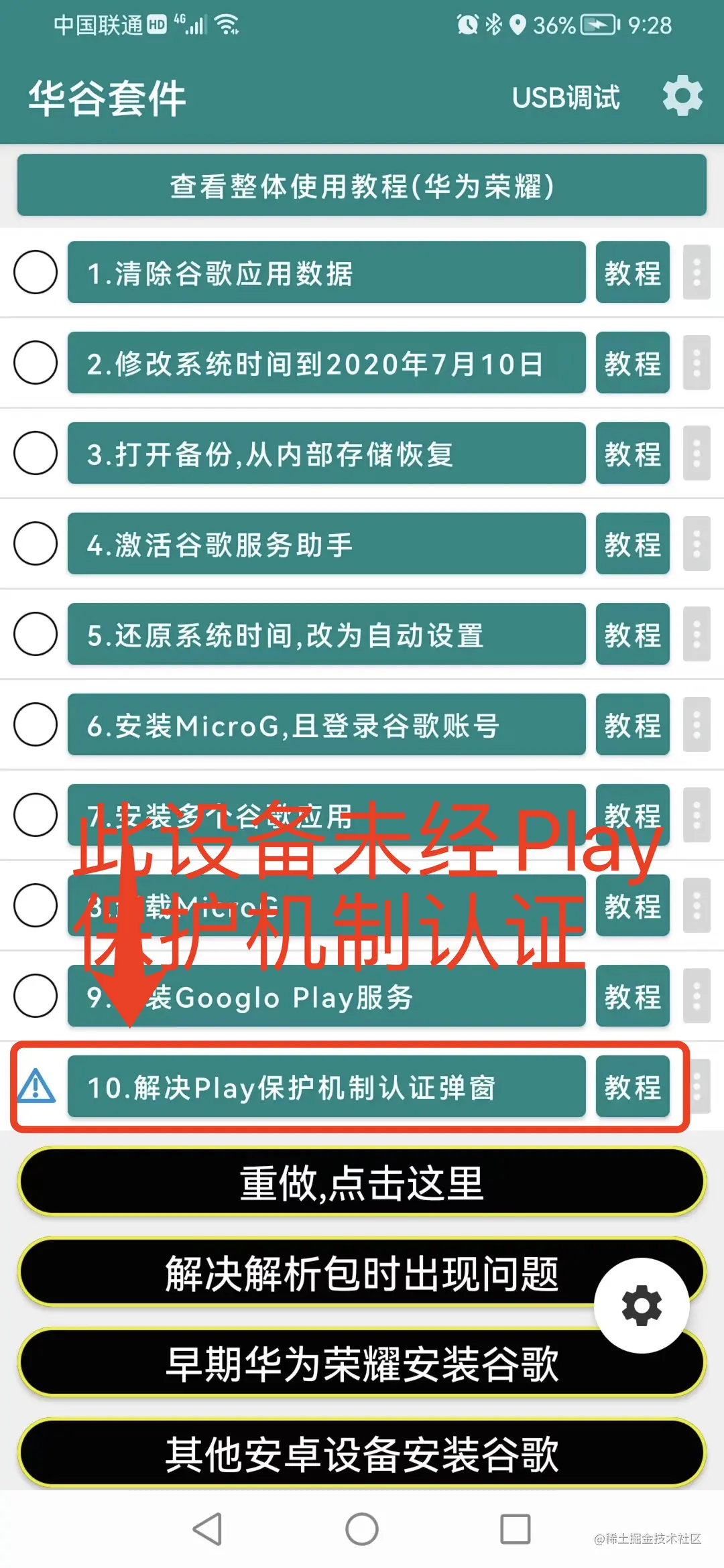
Task: Run step 1.清除谷歌应用数据
Action: pyautogui.click(x=326, y=273)
